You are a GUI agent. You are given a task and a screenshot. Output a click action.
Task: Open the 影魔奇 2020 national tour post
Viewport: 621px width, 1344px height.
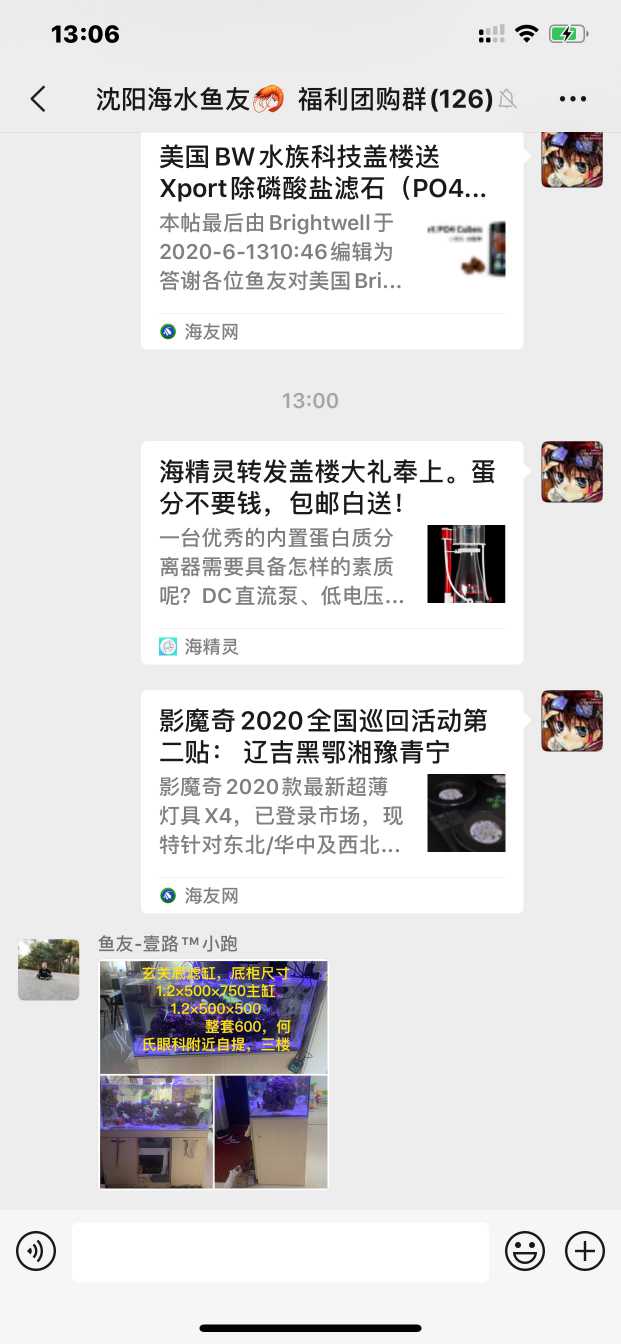tap(331, 801)
